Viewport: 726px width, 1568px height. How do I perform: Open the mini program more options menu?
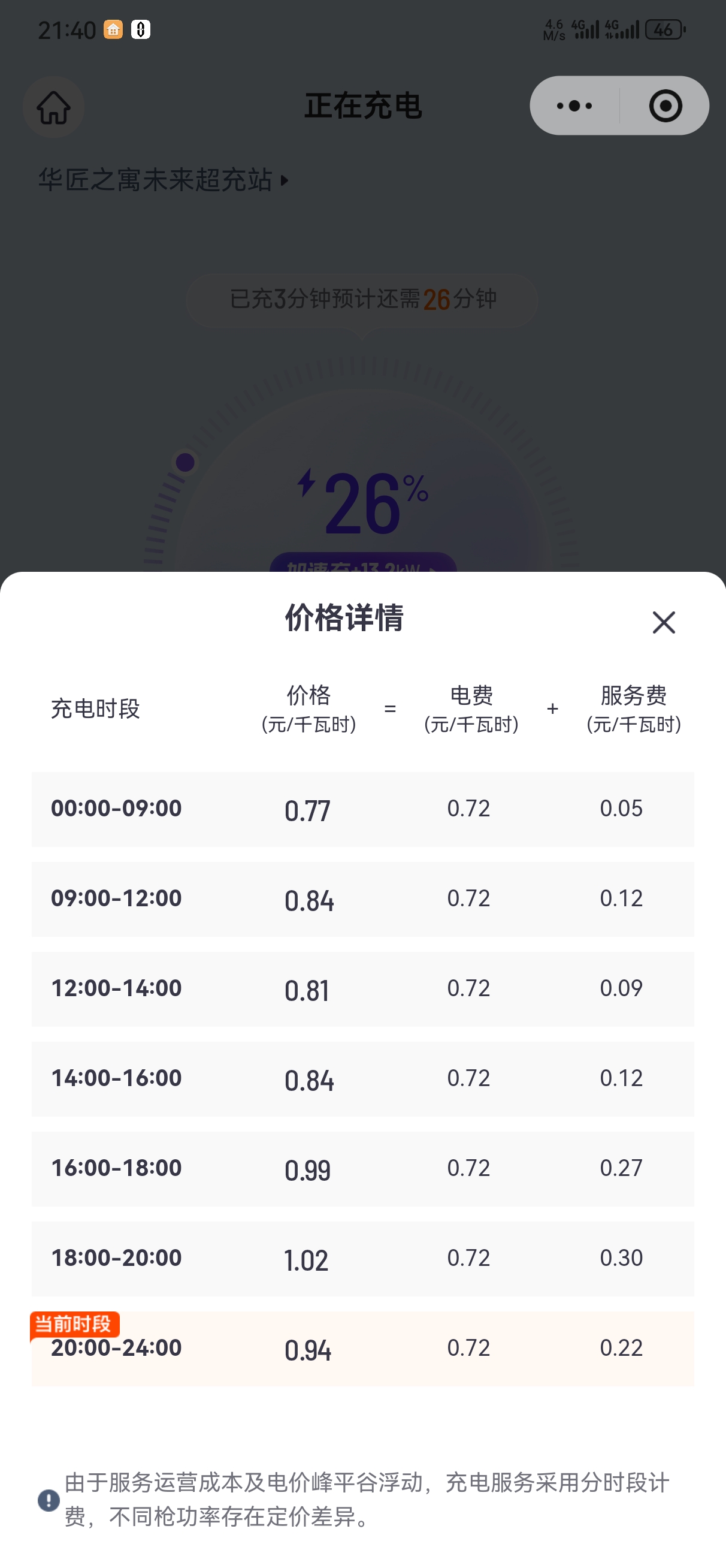click(574, 106)
